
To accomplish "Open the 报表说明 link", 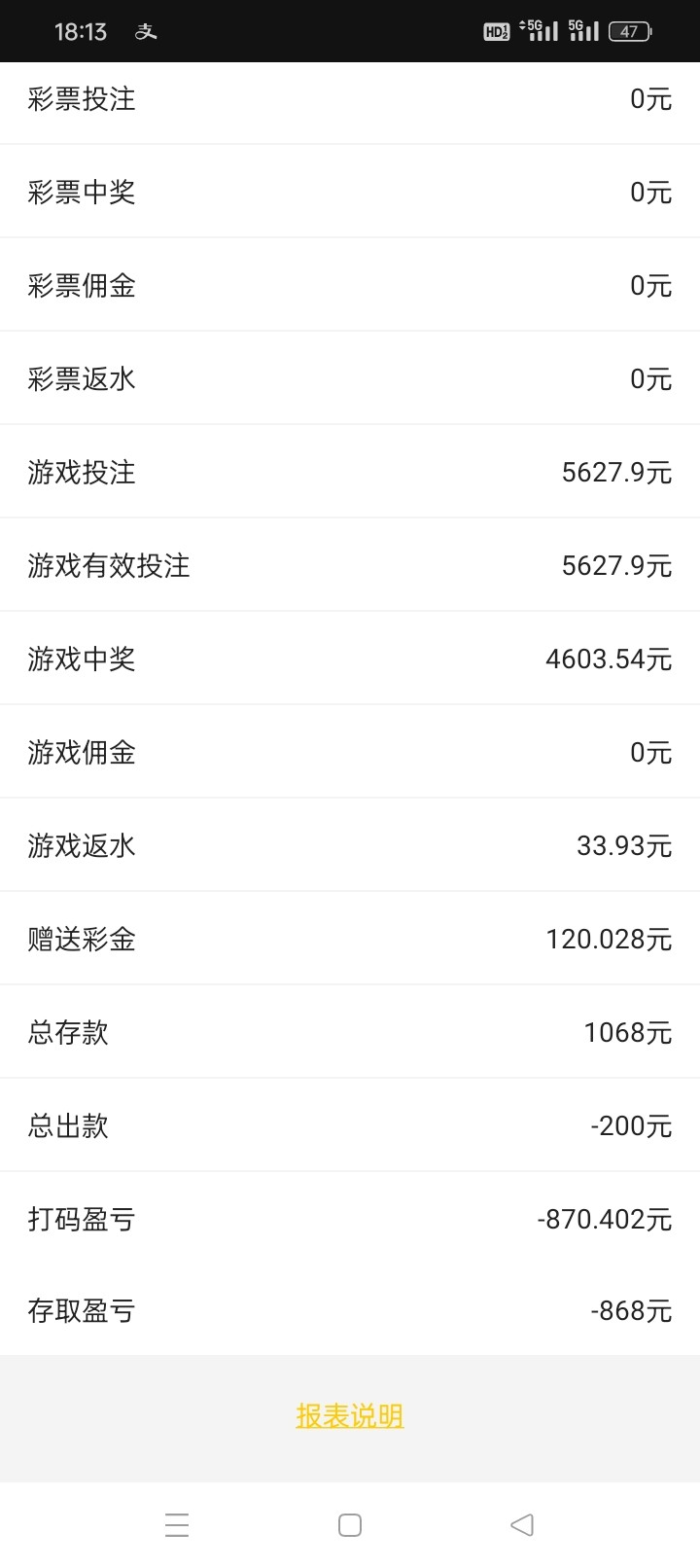I will pos(350,1416).
